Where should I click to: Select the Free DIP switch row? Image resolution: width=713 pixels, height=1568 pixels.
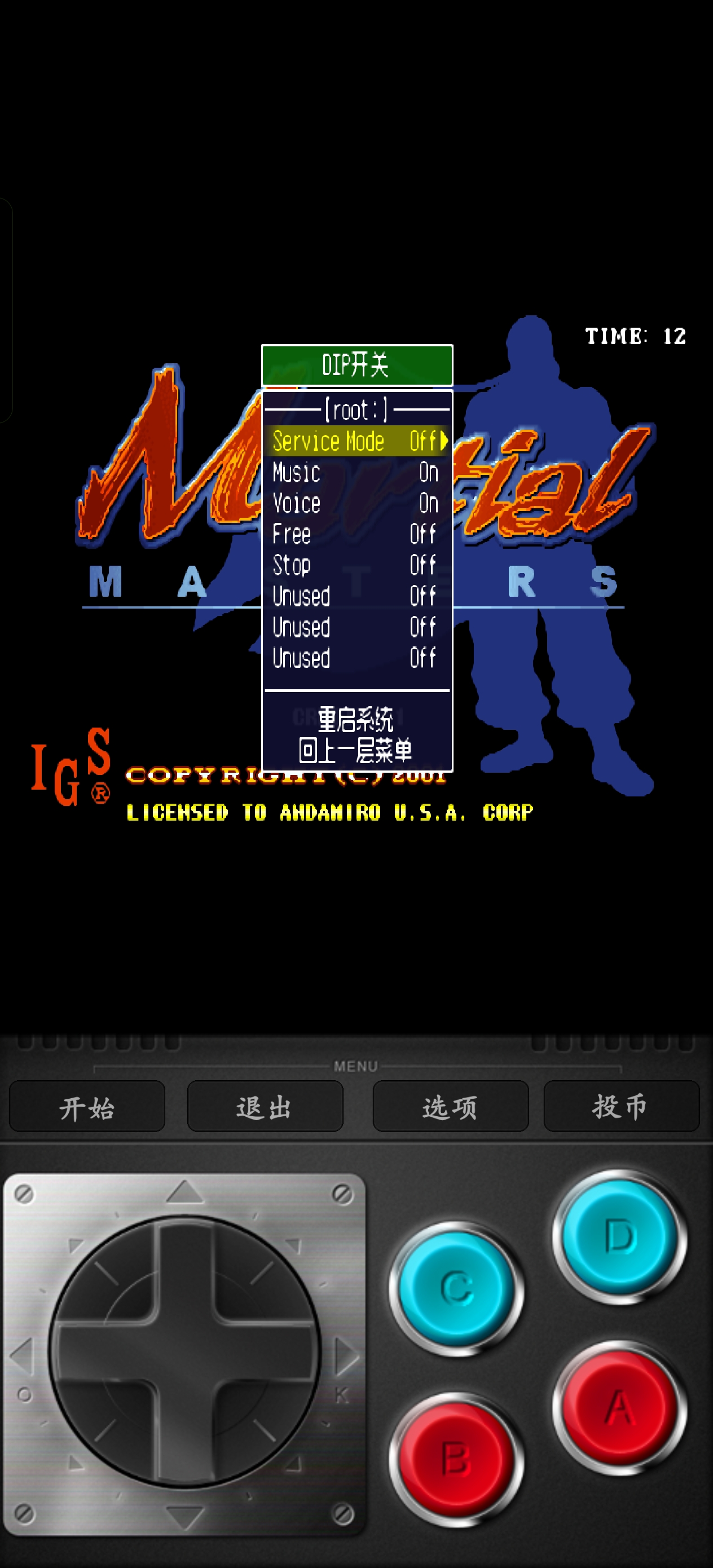tap(357, 535)
